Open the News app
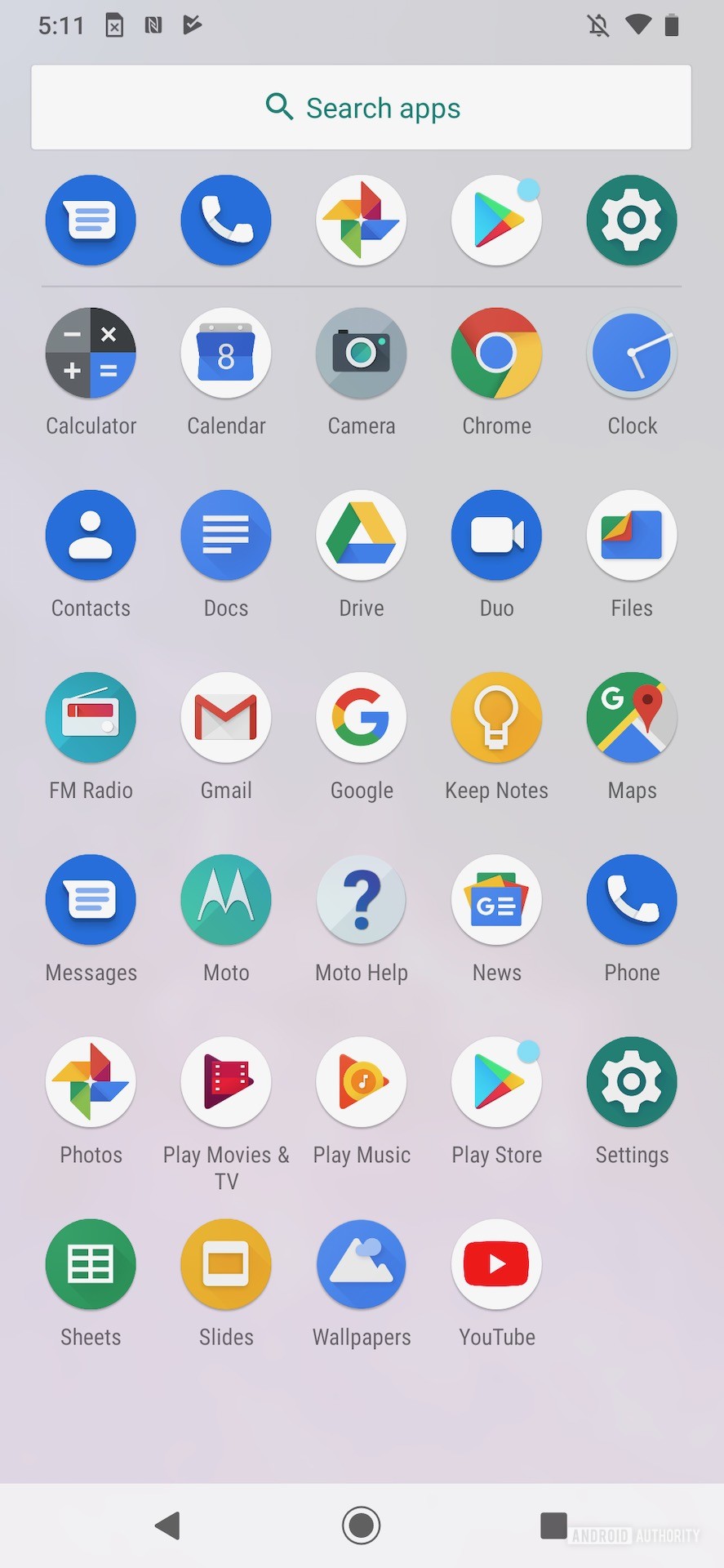The height and width of the screenshot is (1568, 724). [x=496, y=899]
